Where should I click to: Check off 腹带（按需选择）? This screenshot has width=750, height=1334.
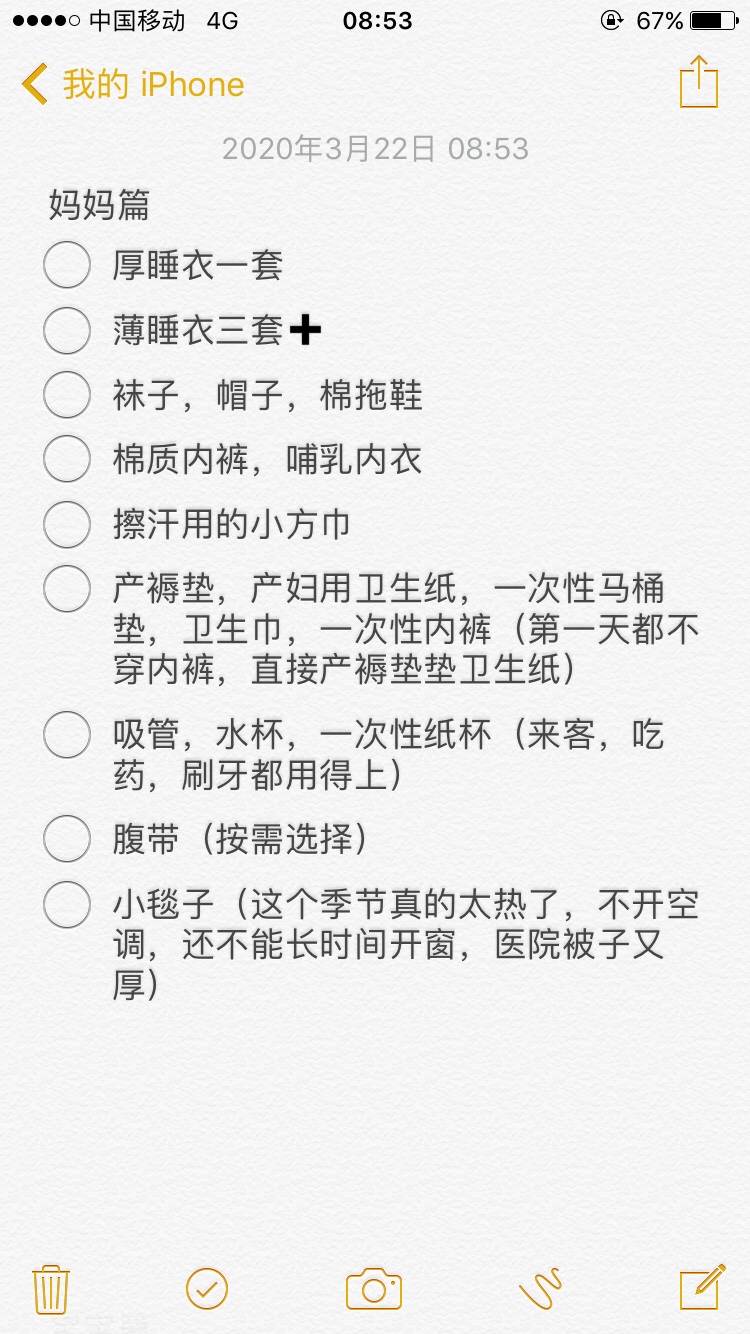(67, 839)
